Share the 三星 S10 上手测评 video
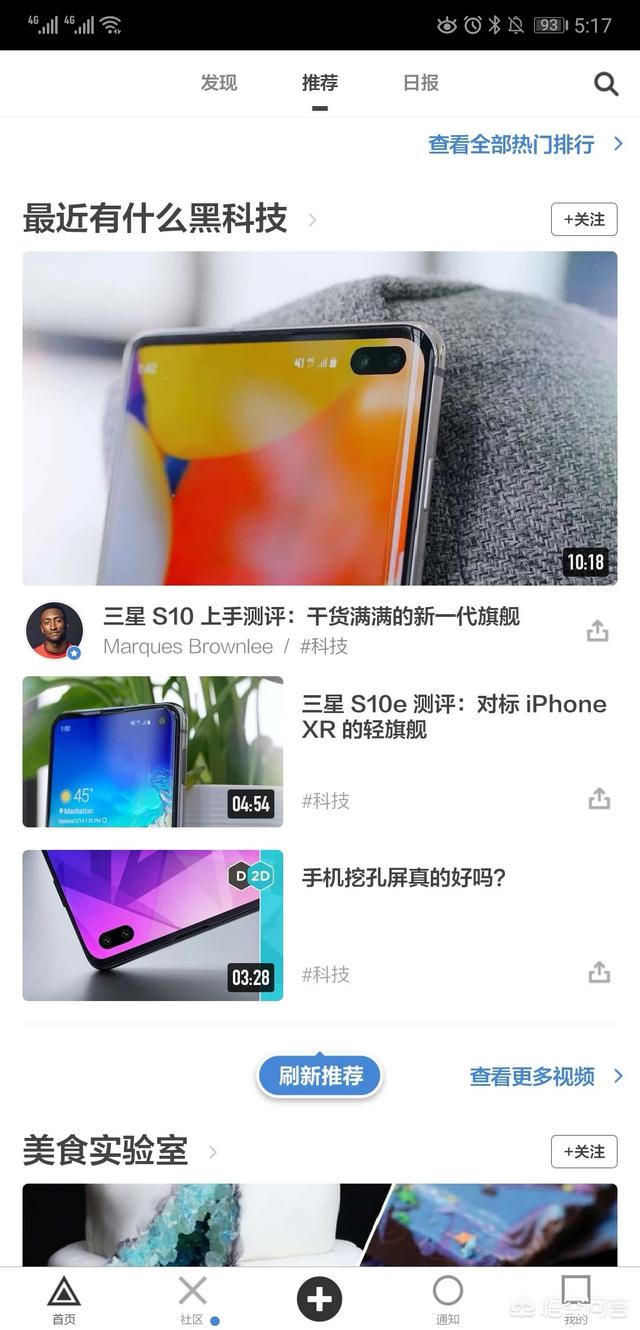Screen dimensions: 640x1330 click(597, 631)
